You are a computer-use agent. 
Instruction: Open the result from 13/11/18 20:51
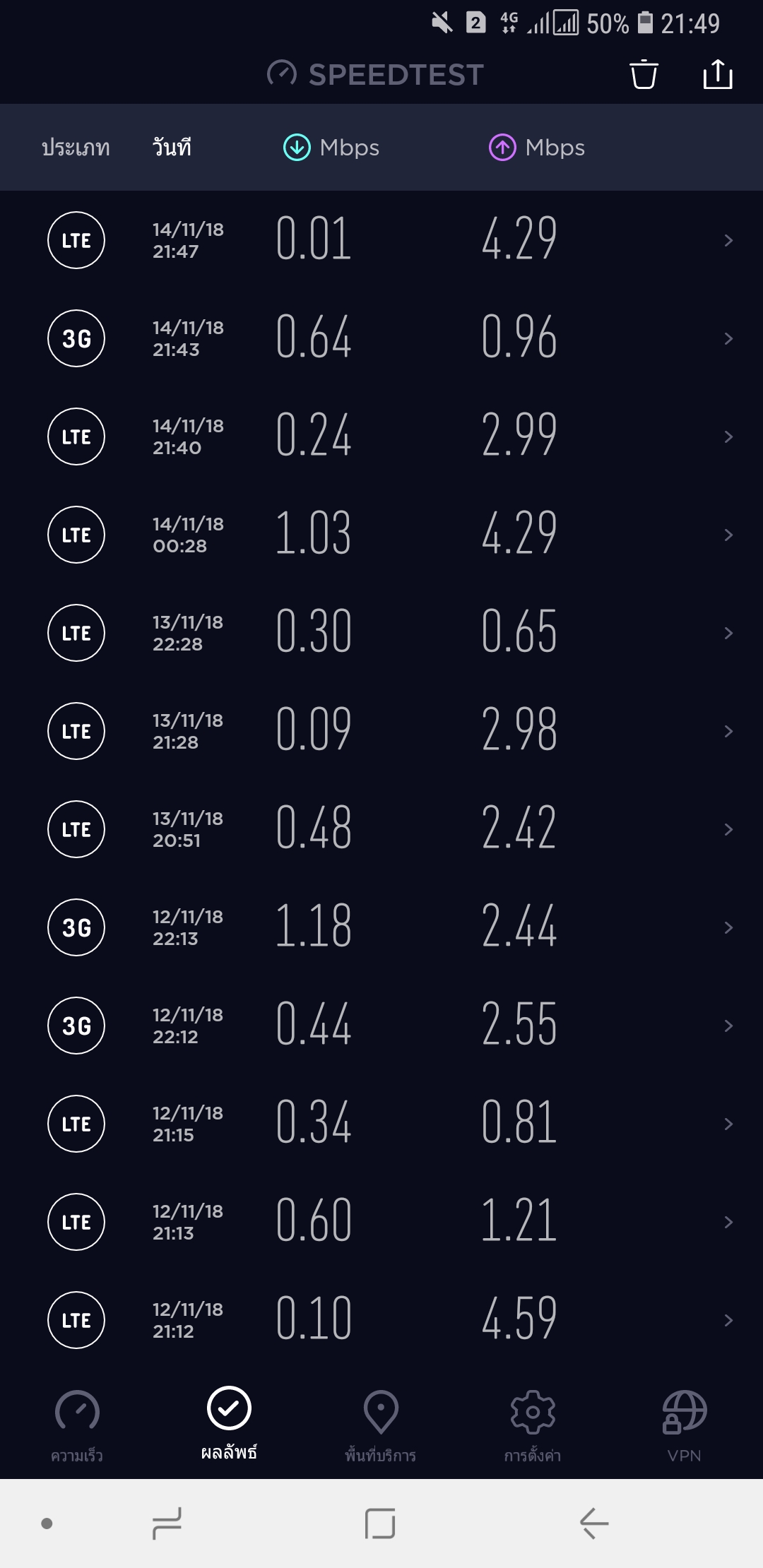pos(381,829)
